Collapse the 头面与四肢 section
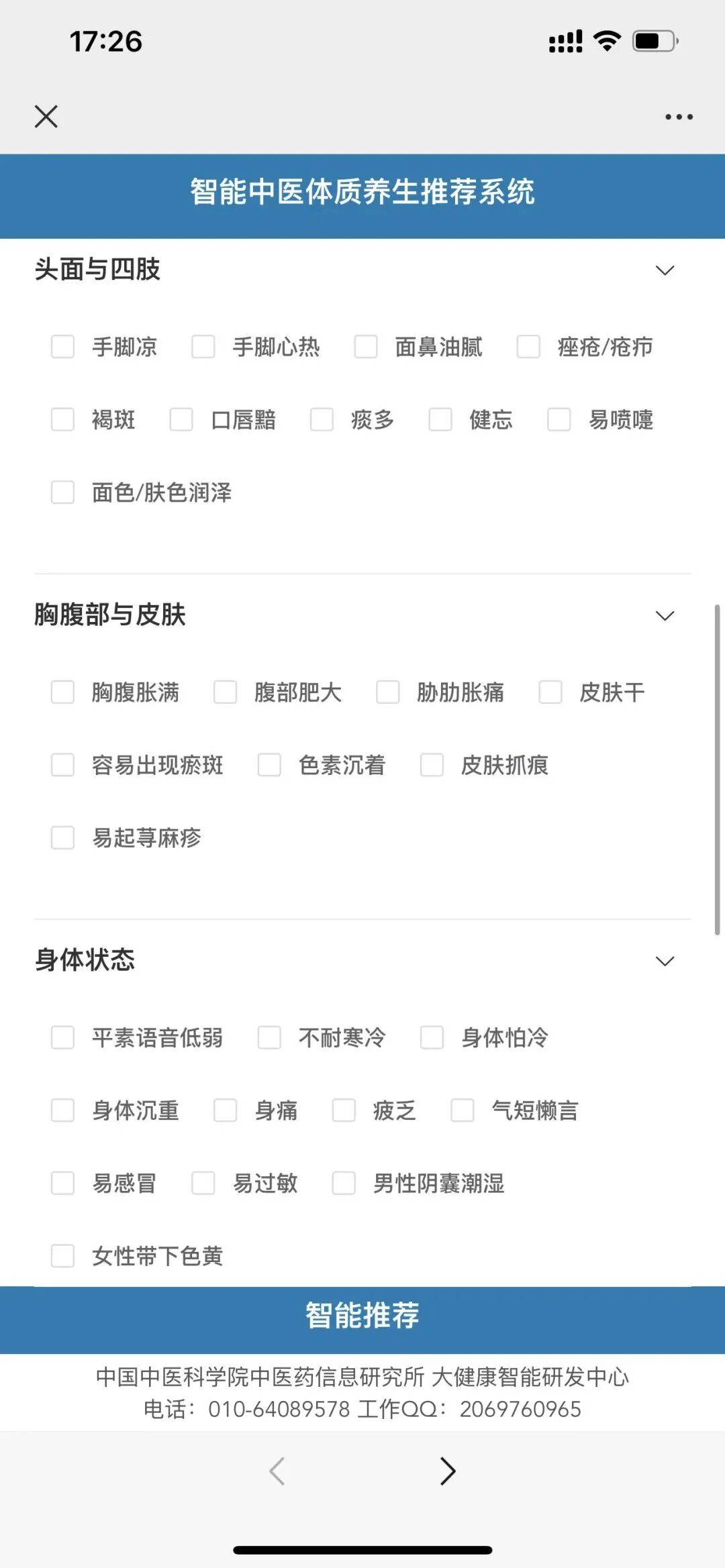Viewport: 725px width, 1568px height. tap(665, 270)
